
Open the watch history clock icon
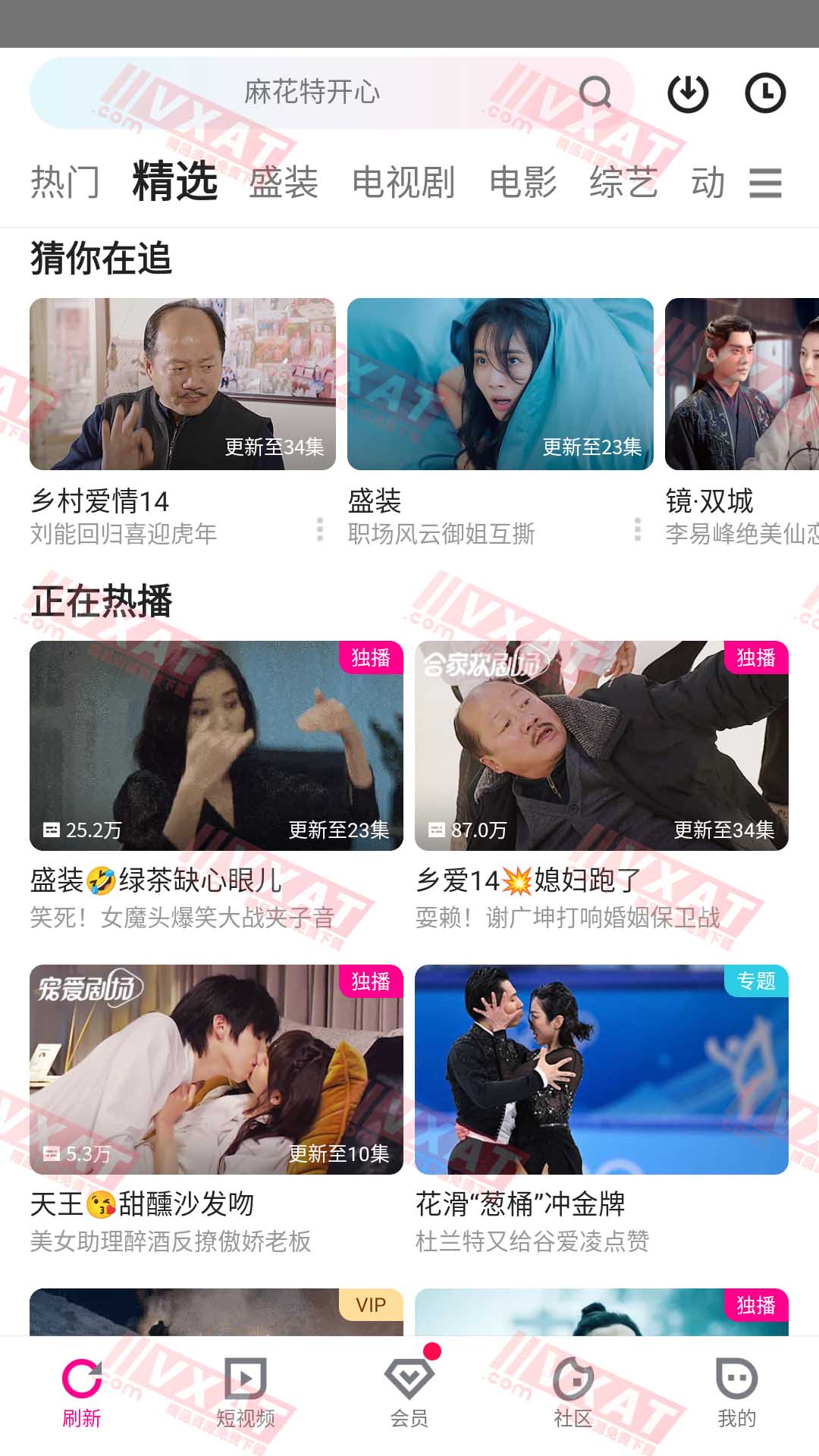(764, 93)
